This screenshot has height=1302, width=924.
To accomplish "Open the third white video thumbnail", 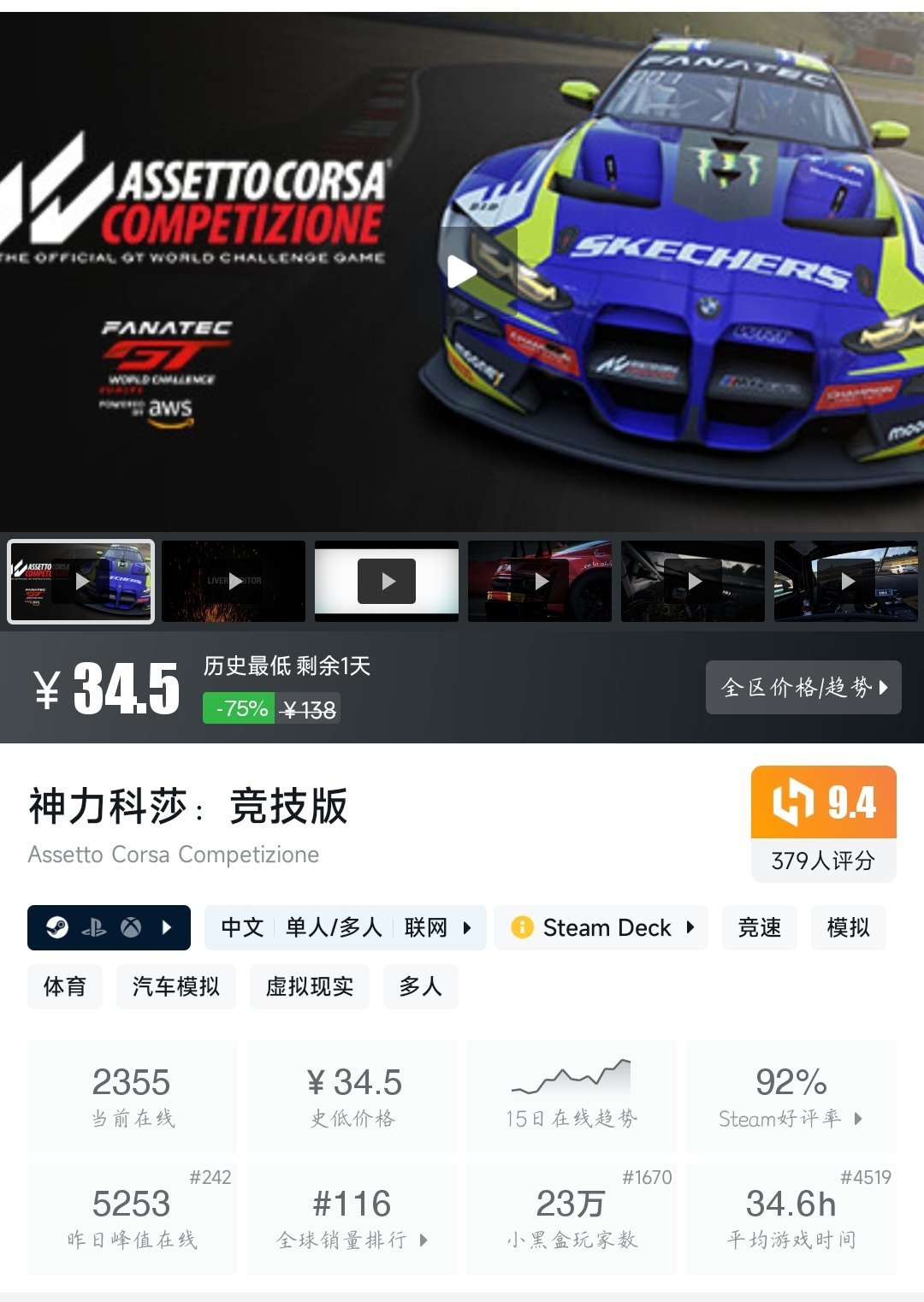I will [x=387, y=581].
